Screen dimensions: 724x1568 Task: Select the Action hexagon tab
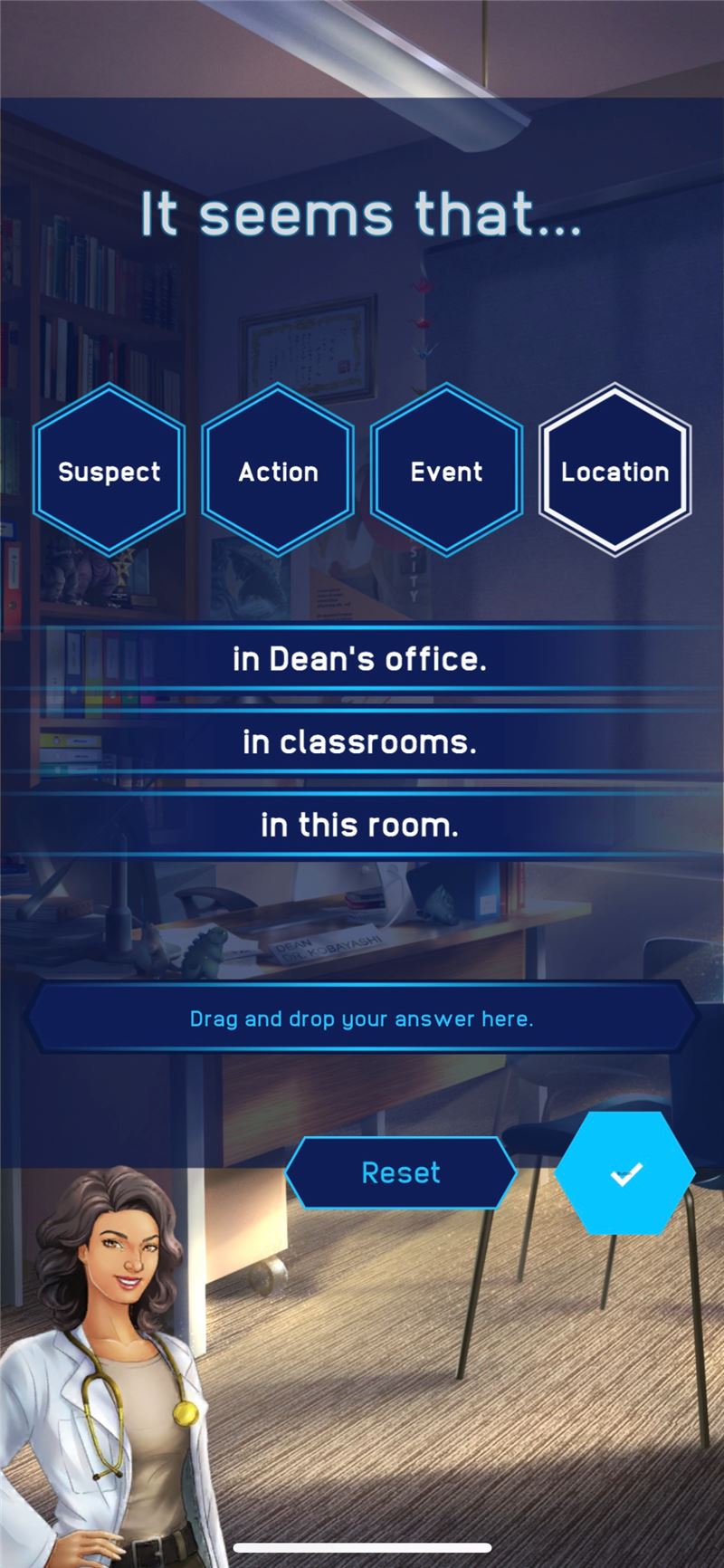pyautogui.click(x=278, y=470)
